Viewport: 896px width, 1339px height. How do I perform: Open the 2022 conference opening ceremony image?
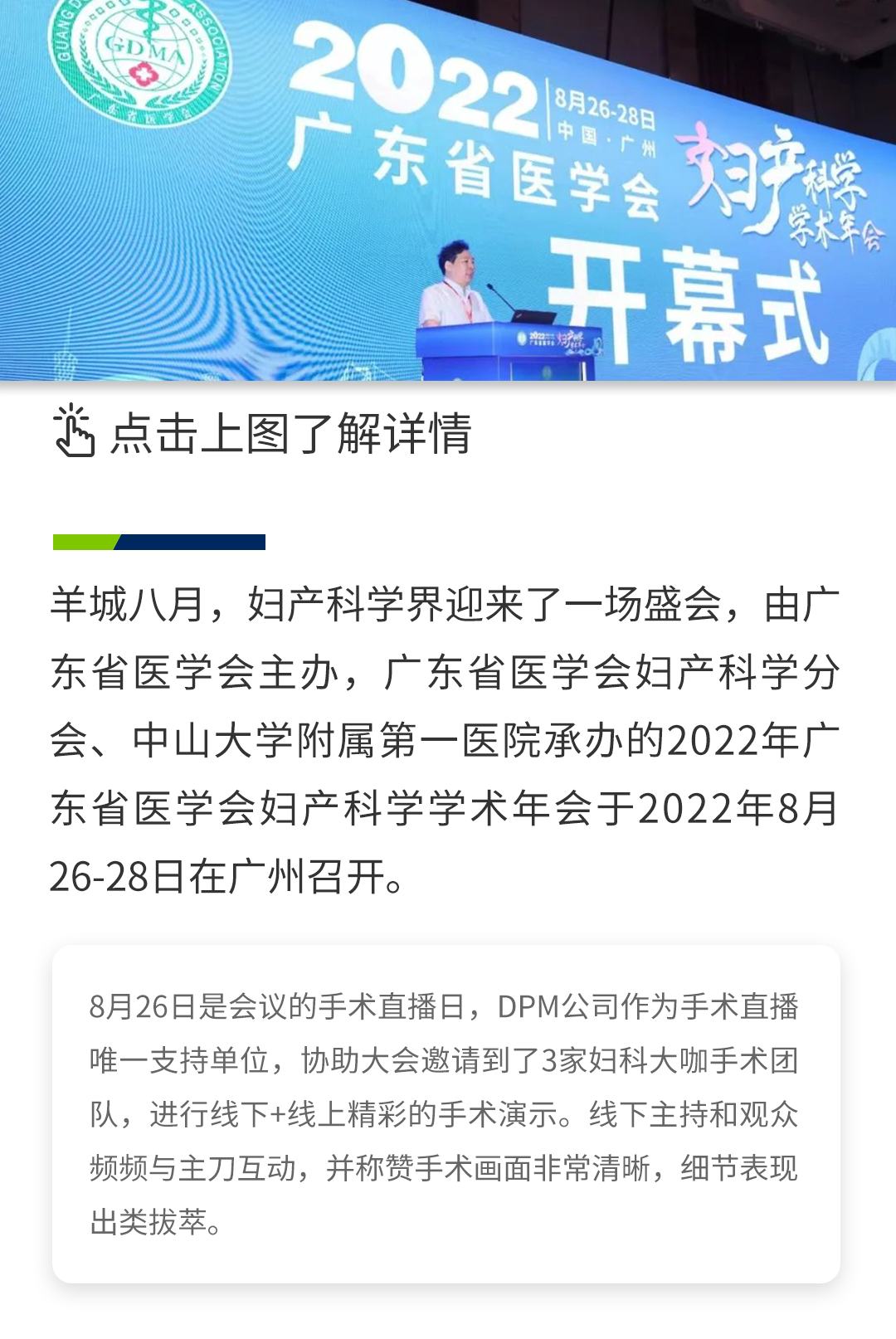(x=448, y=191)
